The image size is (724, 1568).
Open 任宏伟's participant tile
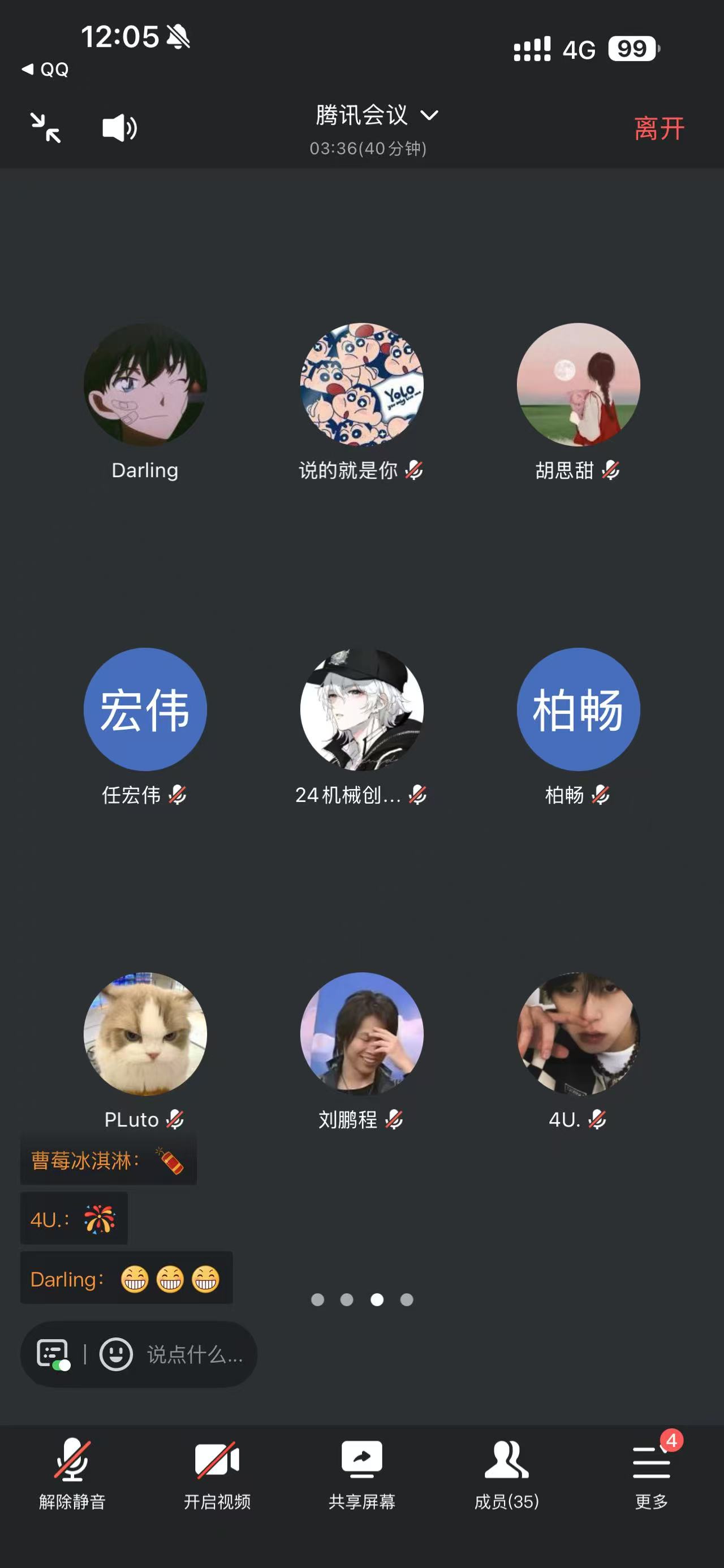coord(145,709)
